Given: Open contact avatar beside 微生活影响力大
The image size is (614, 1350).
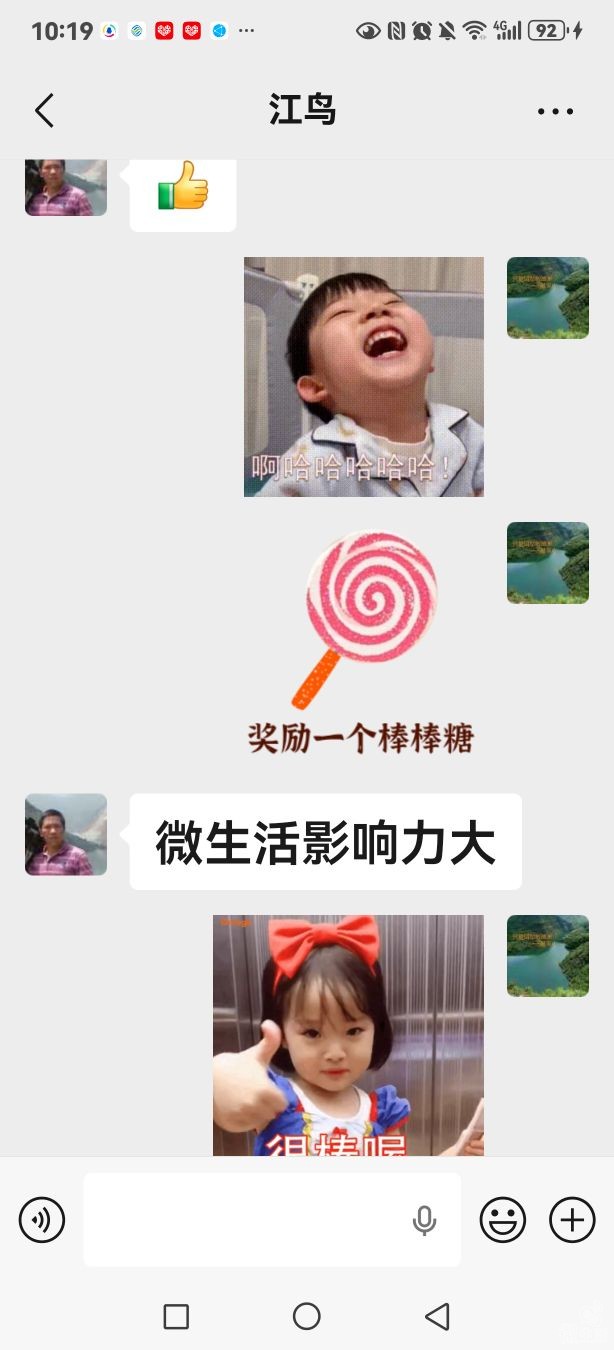Looking at the screenshot, I should coord(66,835).
